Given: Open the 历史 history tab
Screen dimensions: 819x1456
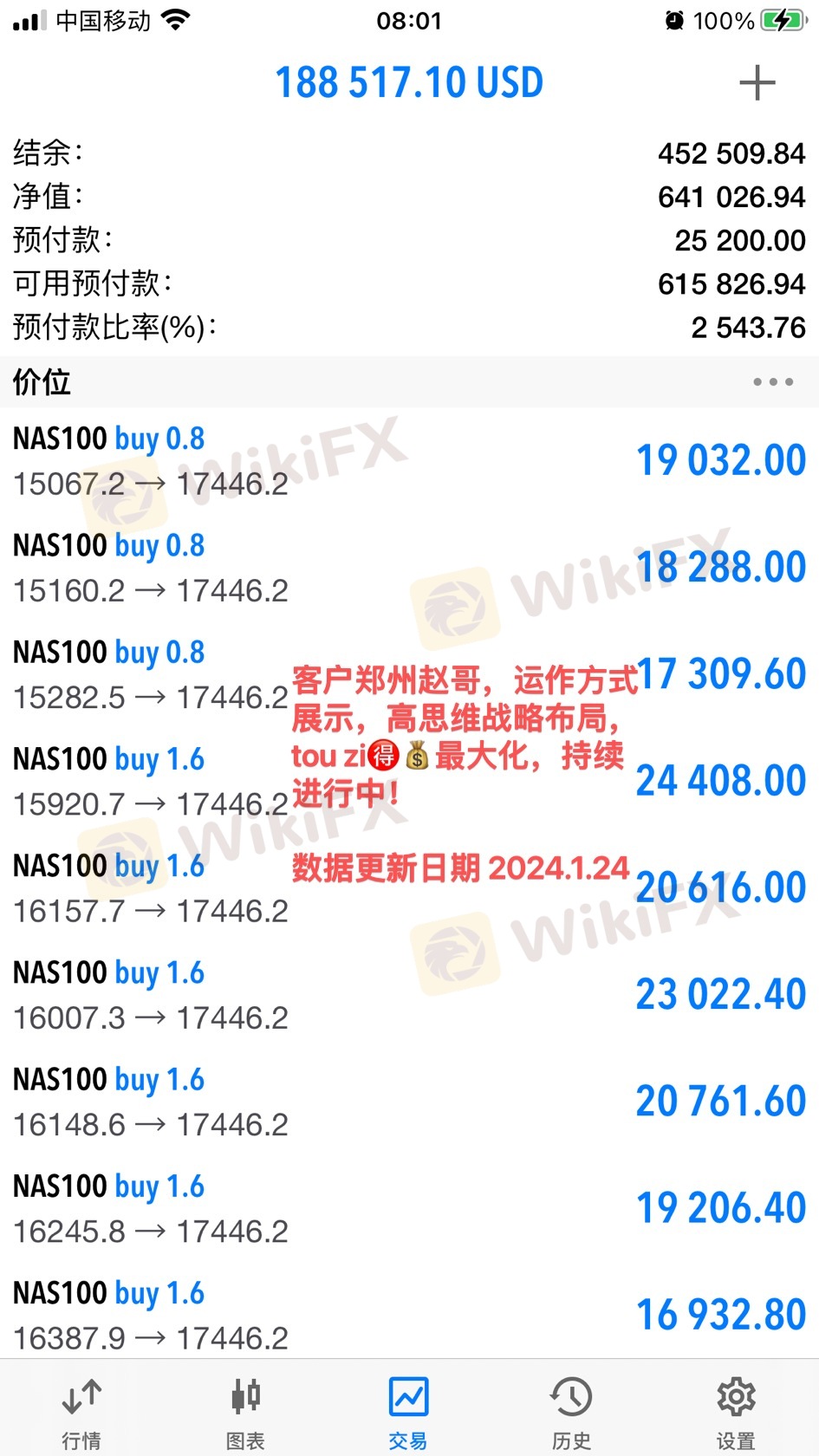Looking at the screenshot, I should pos(572,1408).
